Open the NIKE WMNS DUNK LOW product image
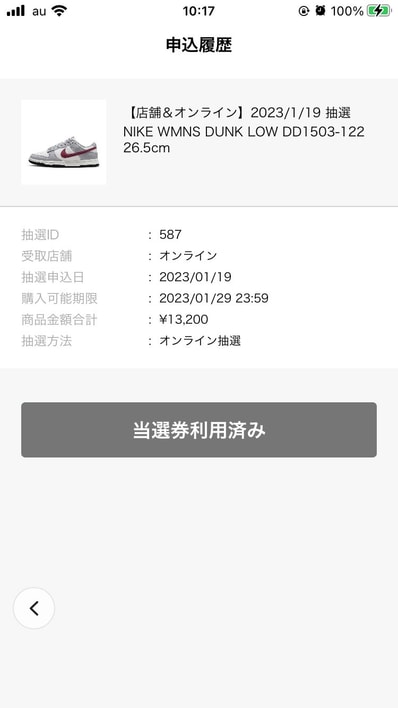This screenshot has height=708, width=398. (x=64, y=142)
